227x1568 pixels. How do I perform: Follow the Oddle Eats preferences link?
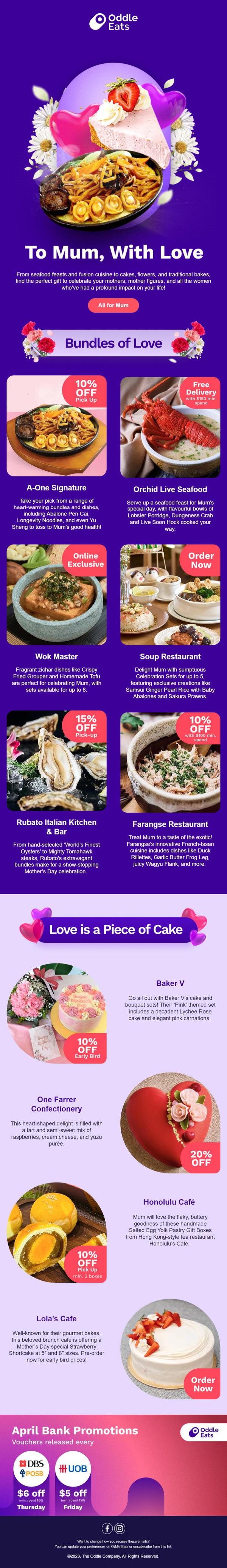[x=119, y=1546]
